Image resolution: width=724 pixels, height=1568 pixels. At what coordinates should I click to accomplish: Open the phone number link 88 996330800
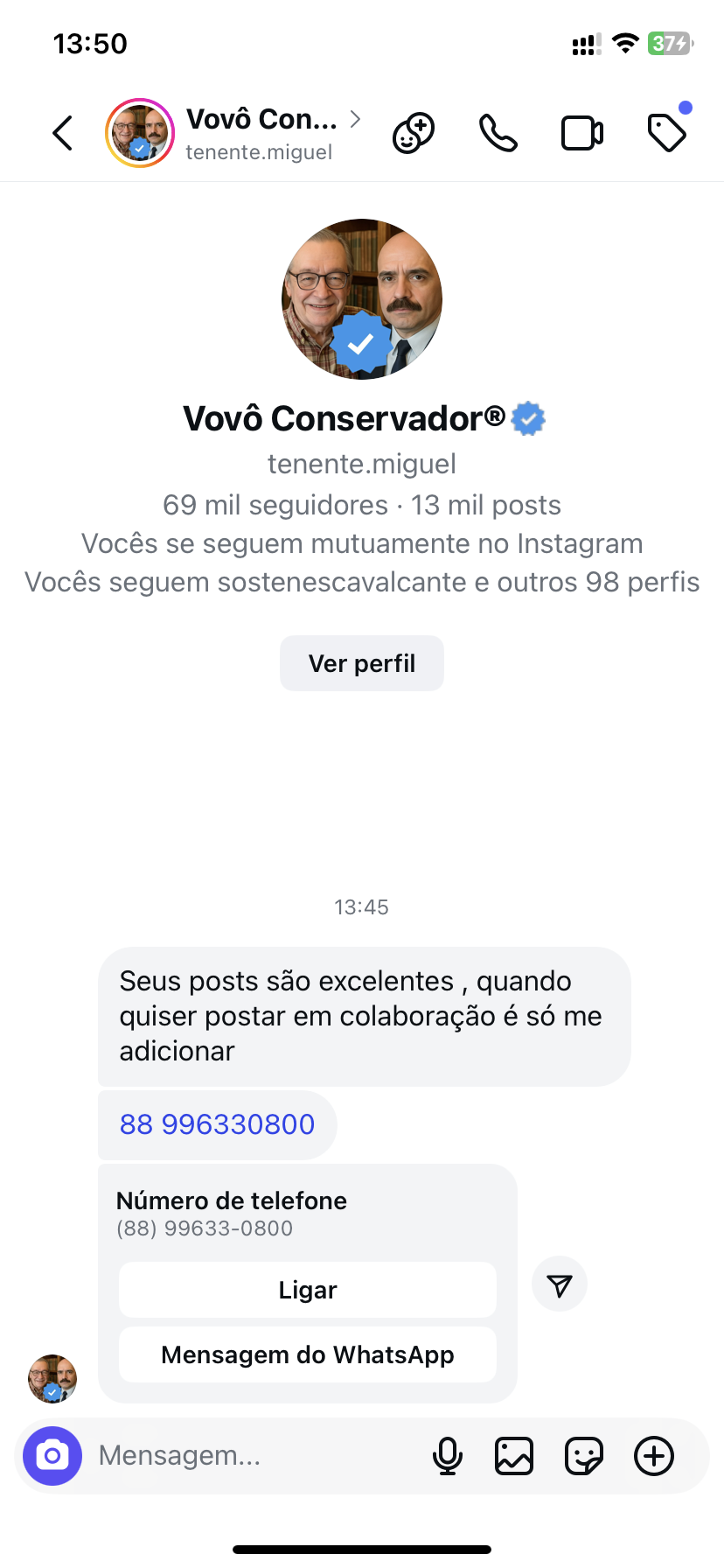[217, 1124]
